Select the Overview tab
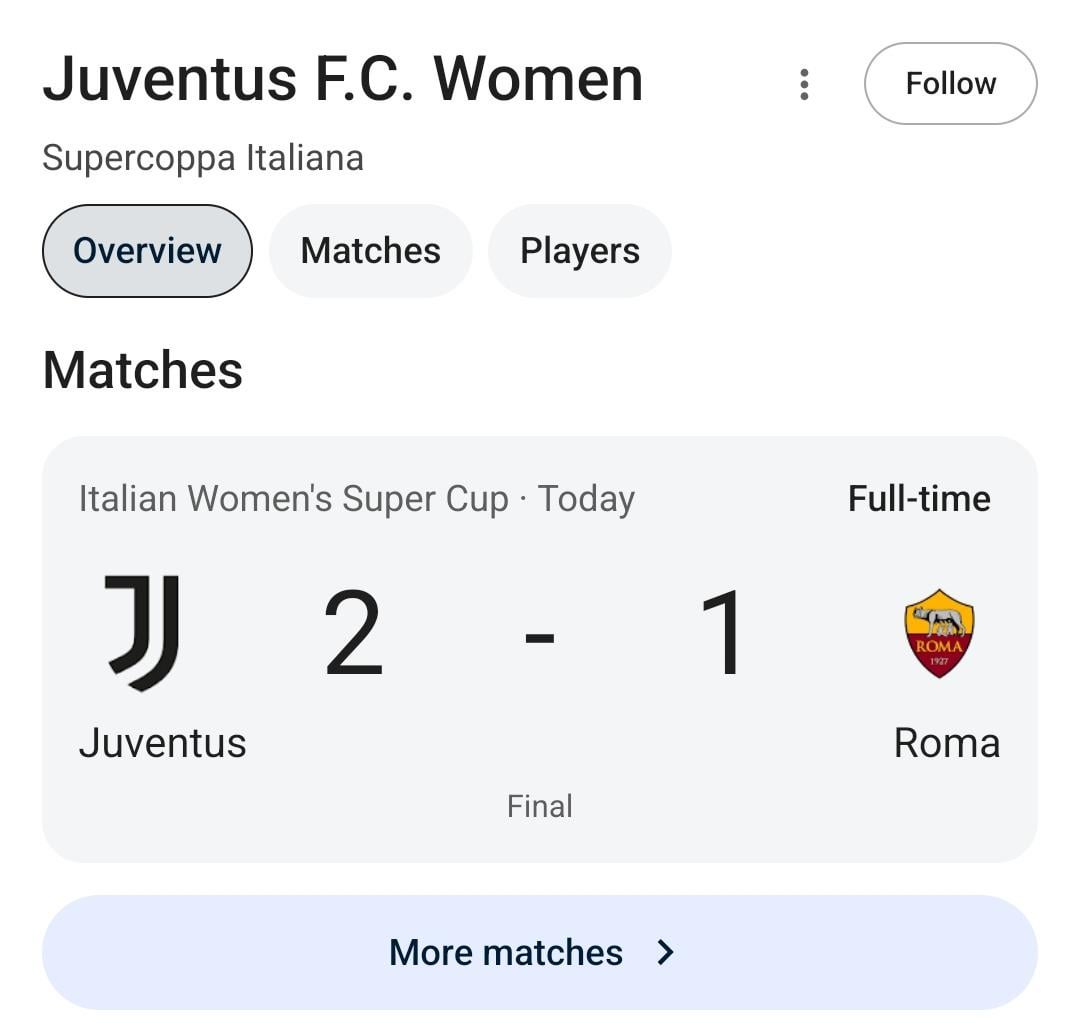The height and width of the screenshot is (1034, 1080). 147,251
